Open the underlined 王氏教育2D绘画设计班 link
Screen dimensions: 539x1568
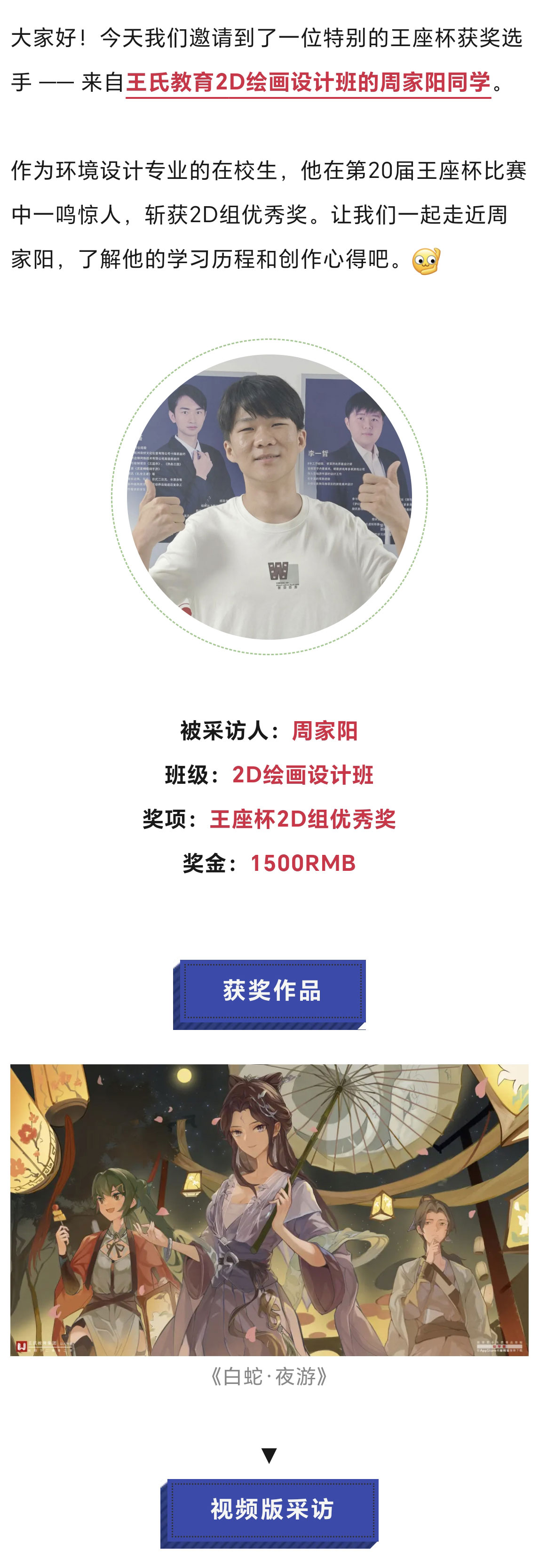(308, 82)
